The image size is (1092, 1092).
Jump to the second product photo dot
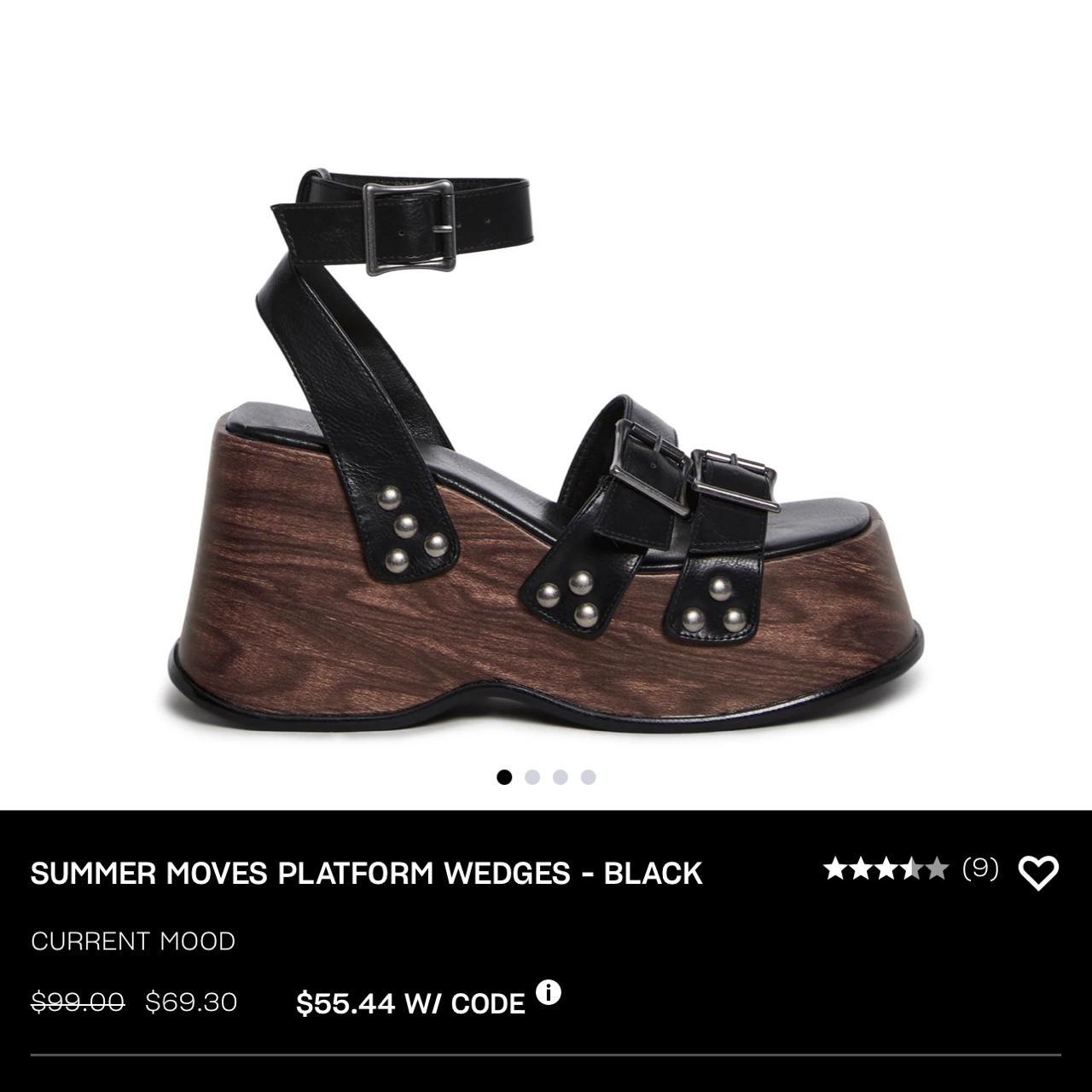click(x=532, y=777)
